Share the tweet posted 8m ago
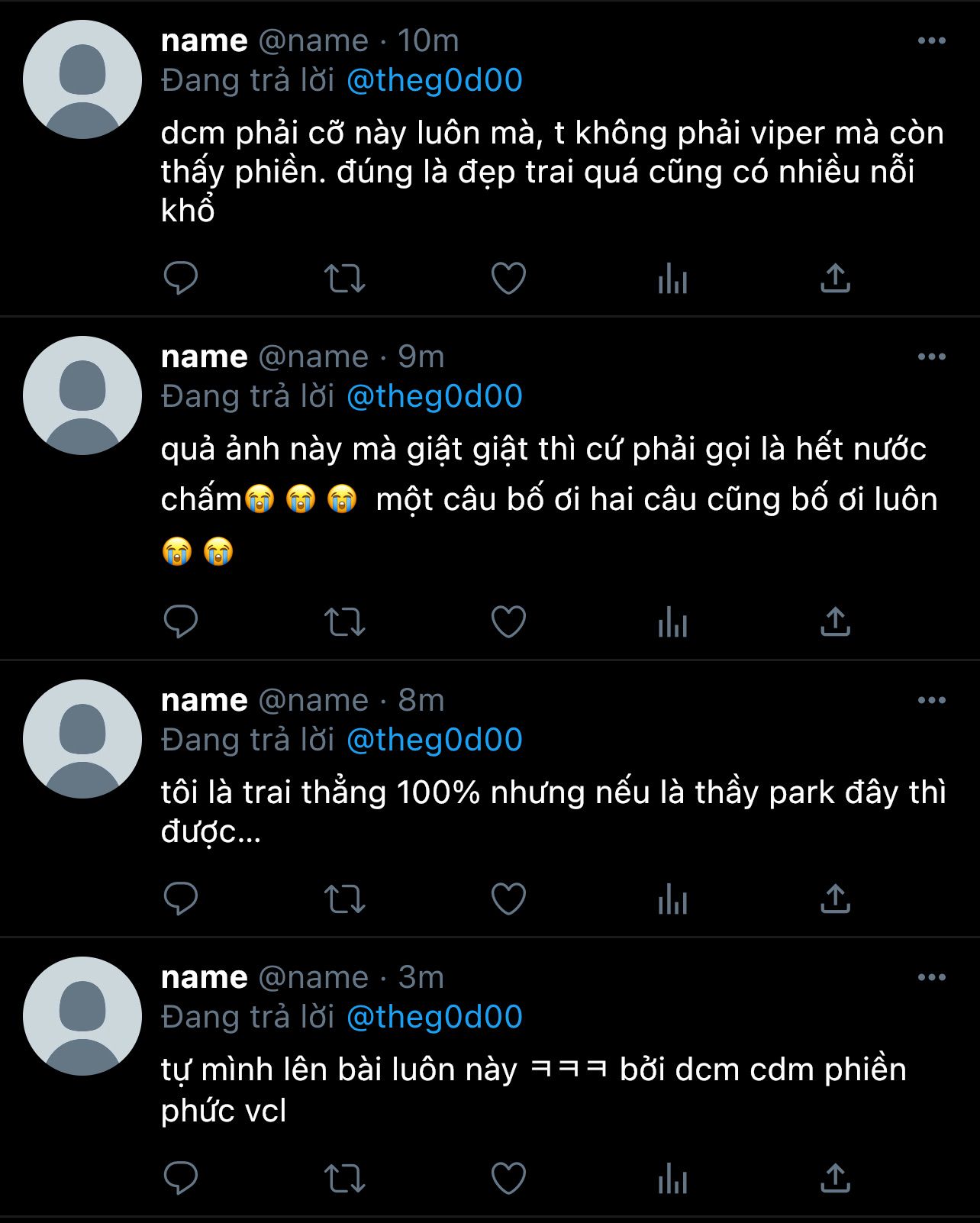The height and width of the screenshot is (1223, 980). pos(835,899)
